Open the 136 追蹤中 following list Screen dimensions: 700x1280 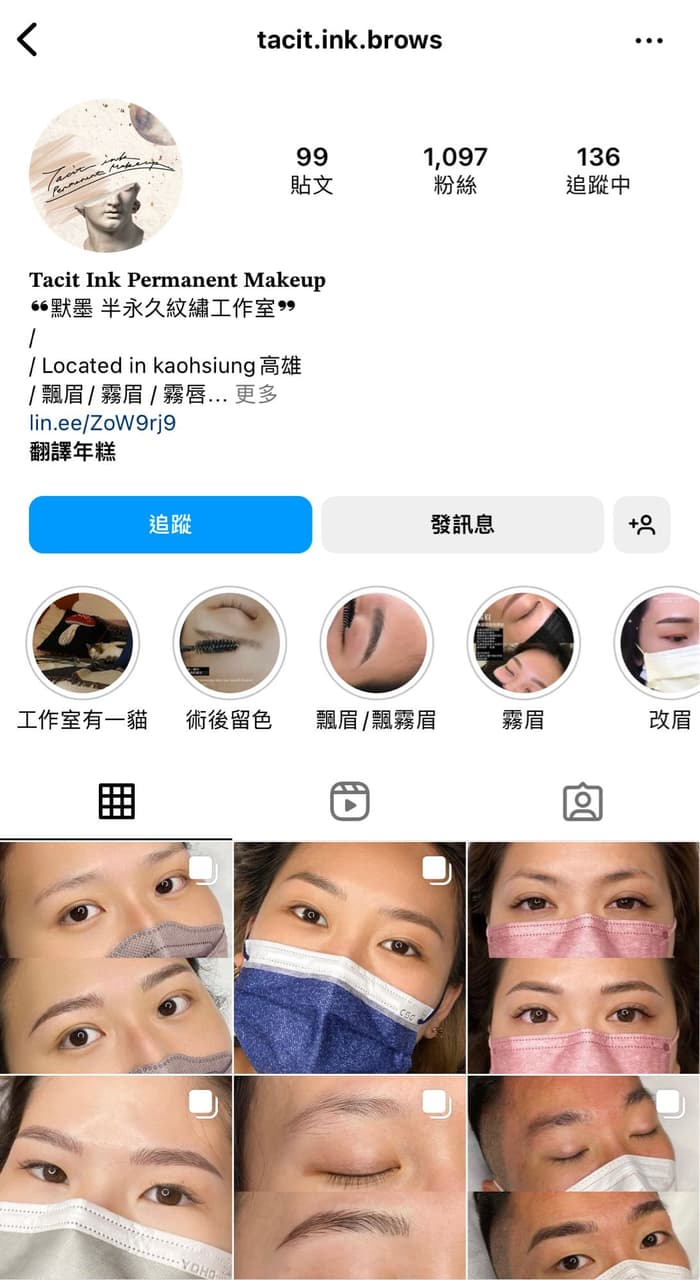[x=598, y=170]
